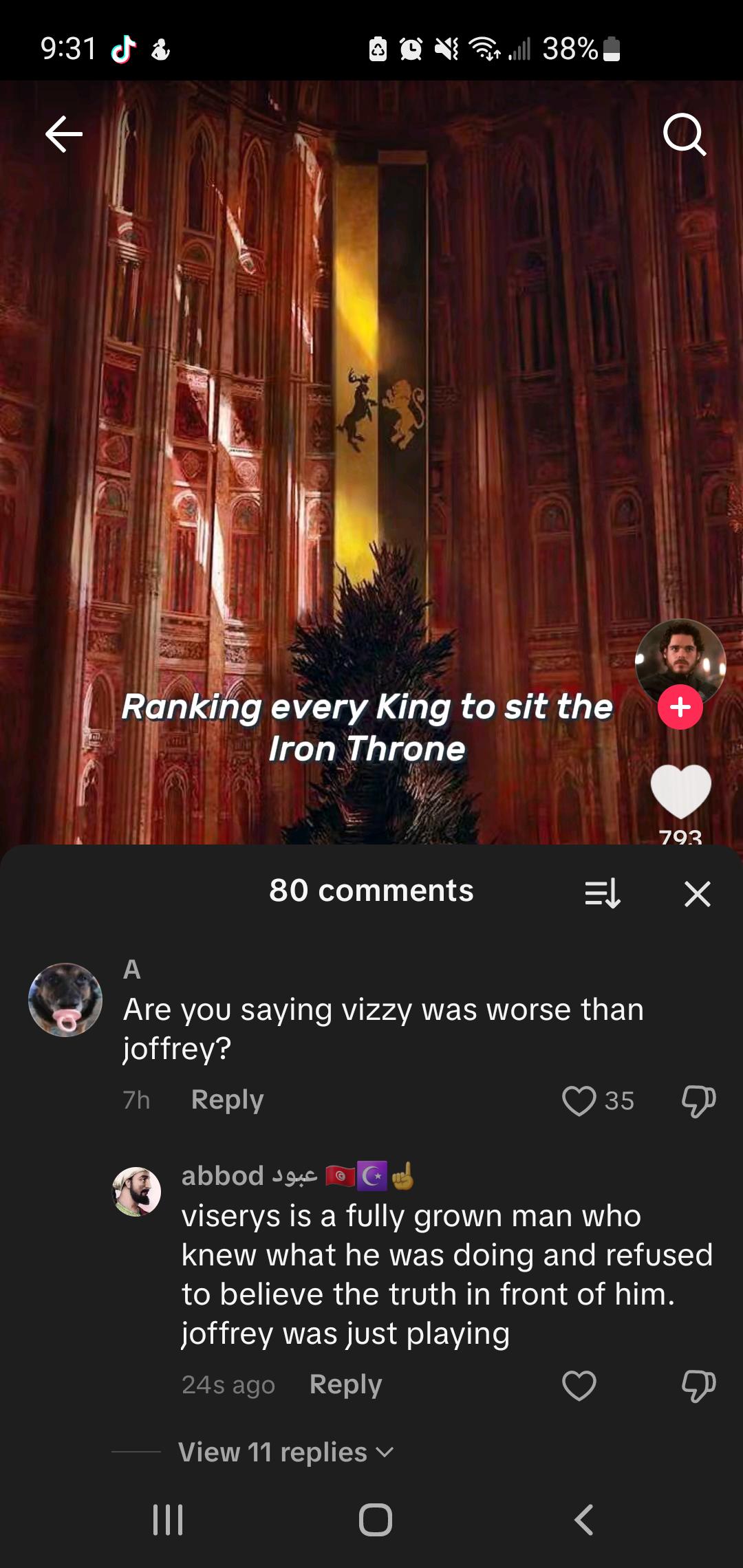The width and height of the screenshot is (743, 1568).
Task: Dislike A's comment about joffrey
Action: [698, 1100]
